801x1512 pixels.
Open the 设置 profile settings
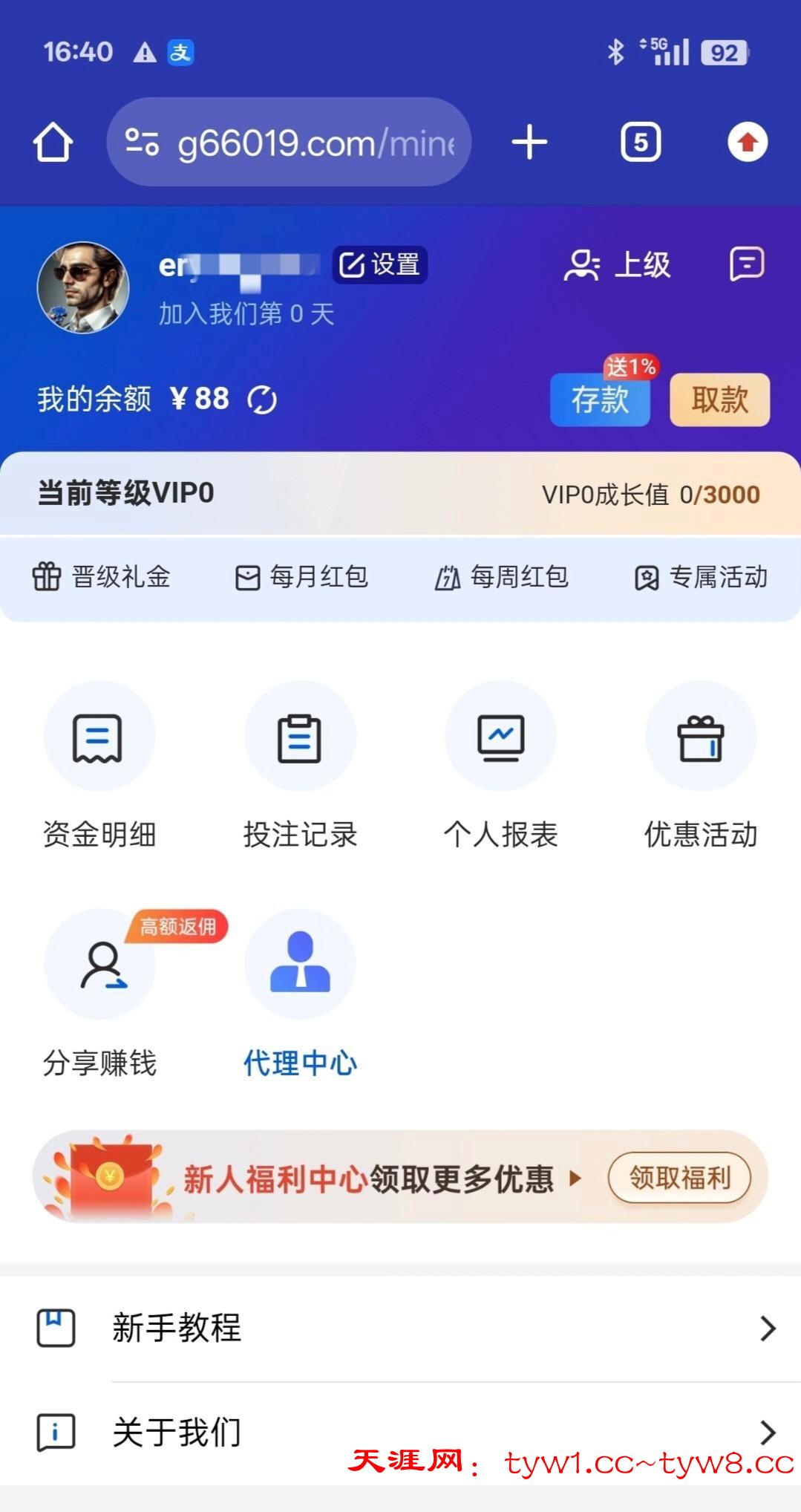pyautogui.click(x=380, y=264)
